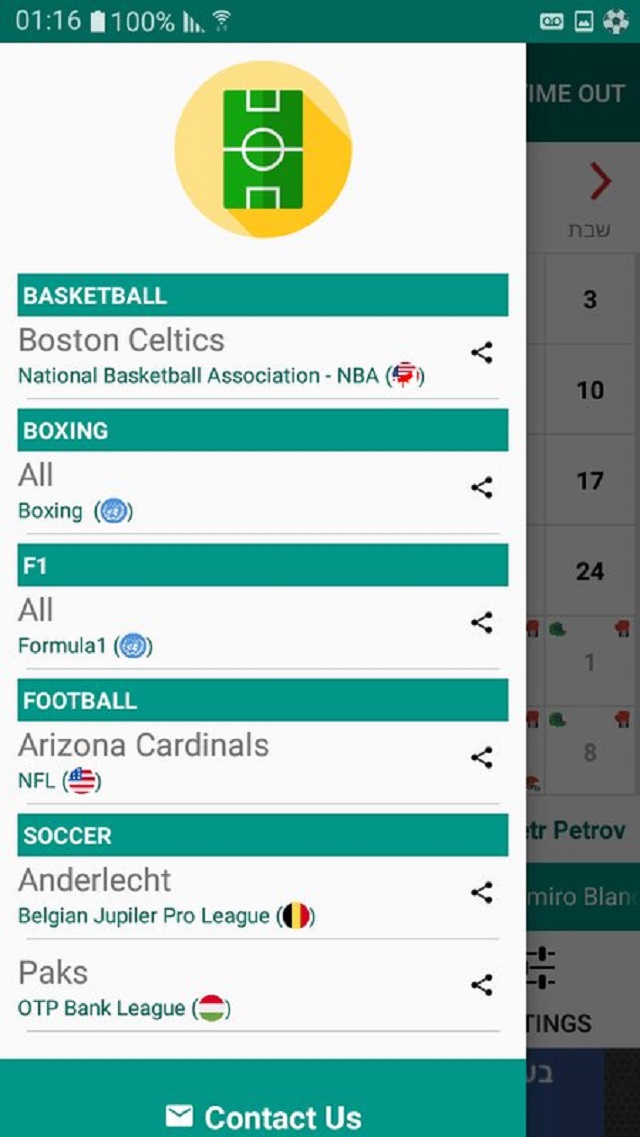Open the Boxing All row
640x1137 pixels.
coord(220,491)
